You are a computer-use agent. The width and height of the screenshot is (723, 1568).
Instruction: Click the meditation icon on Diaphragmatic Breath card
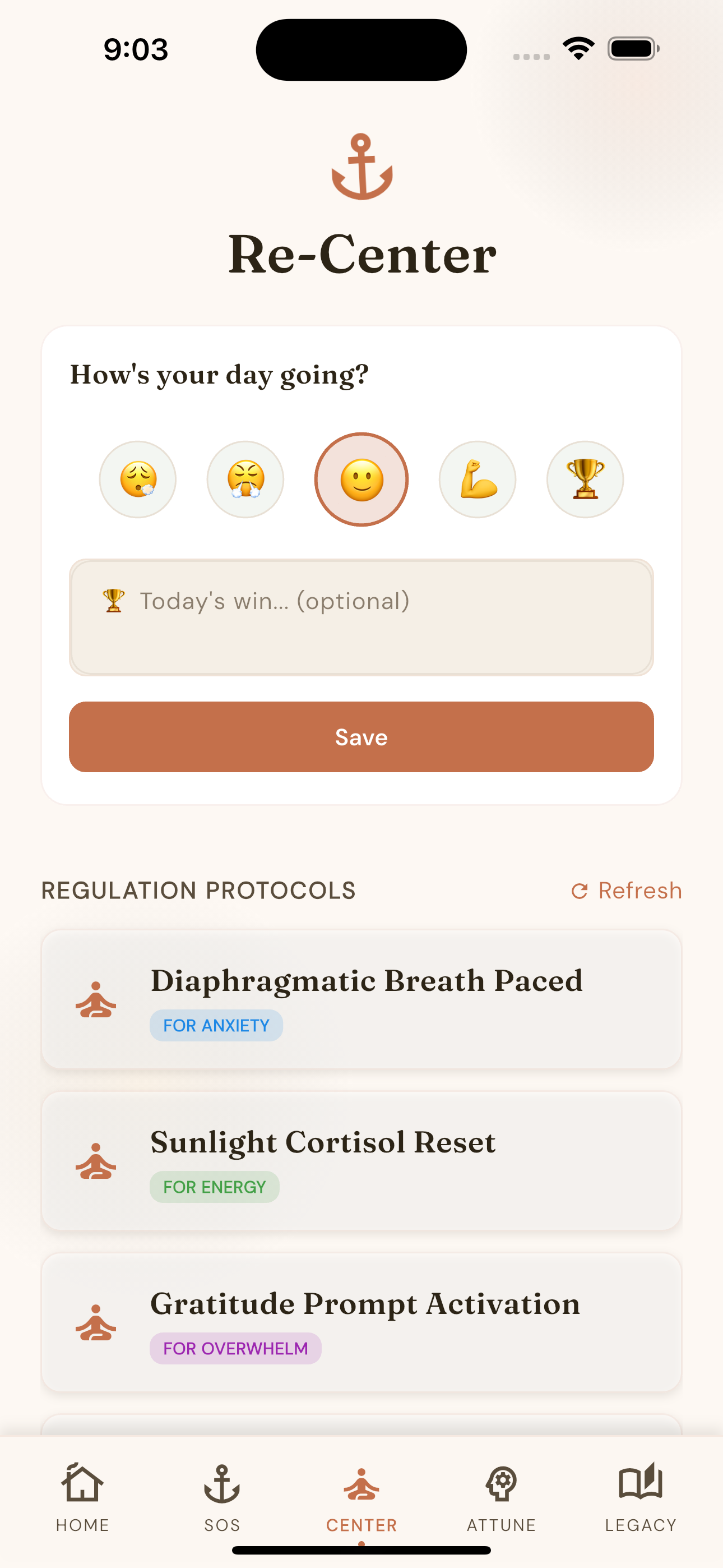pyautogui.click(x=96, y=1001)
